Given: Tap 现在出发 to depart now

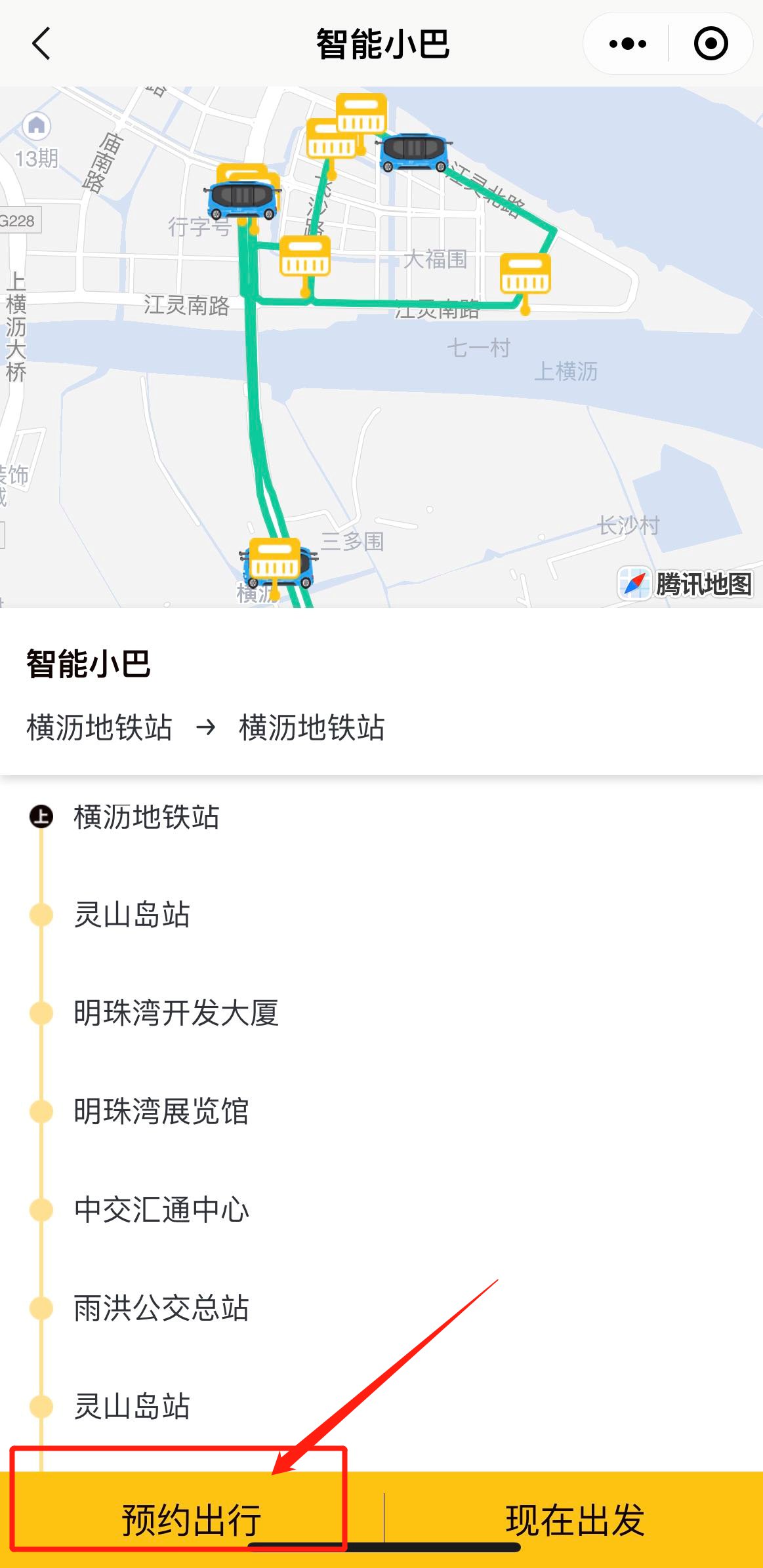Looking at the screenshot, I should pos(575,1519).
